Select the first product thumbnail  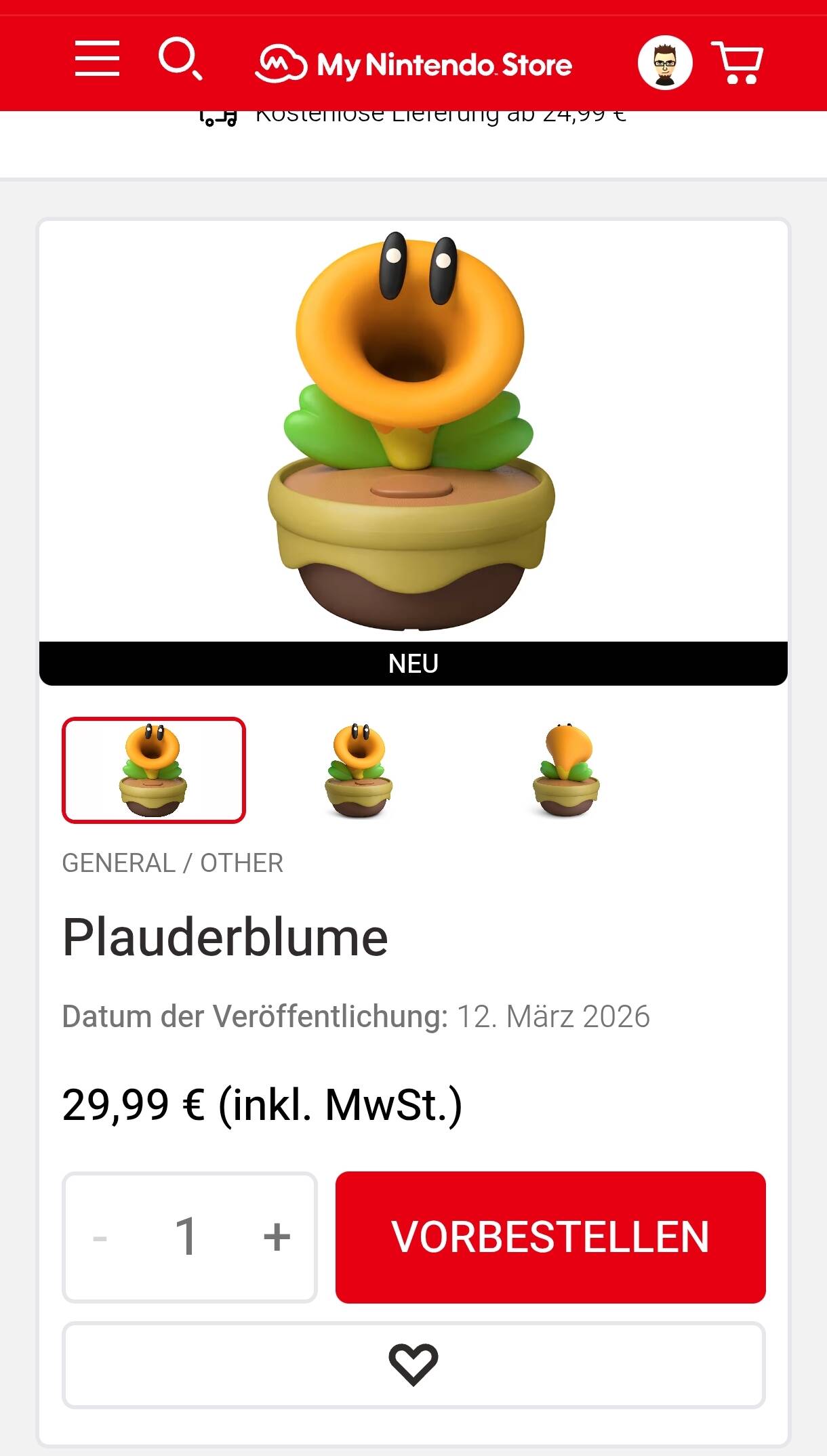click(x=154, y=770)
